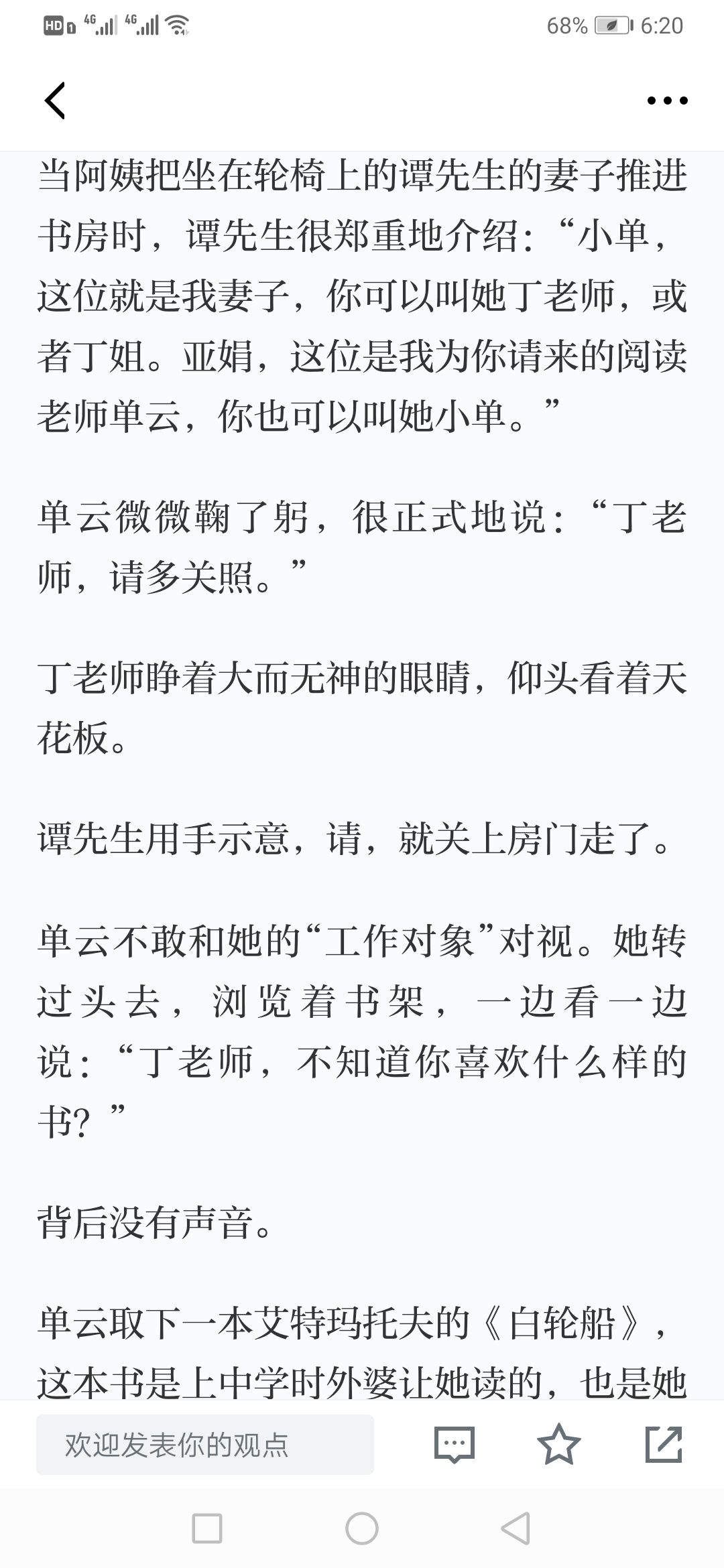
Task: Go back using the top-left arrow
Action: point(55,101)
